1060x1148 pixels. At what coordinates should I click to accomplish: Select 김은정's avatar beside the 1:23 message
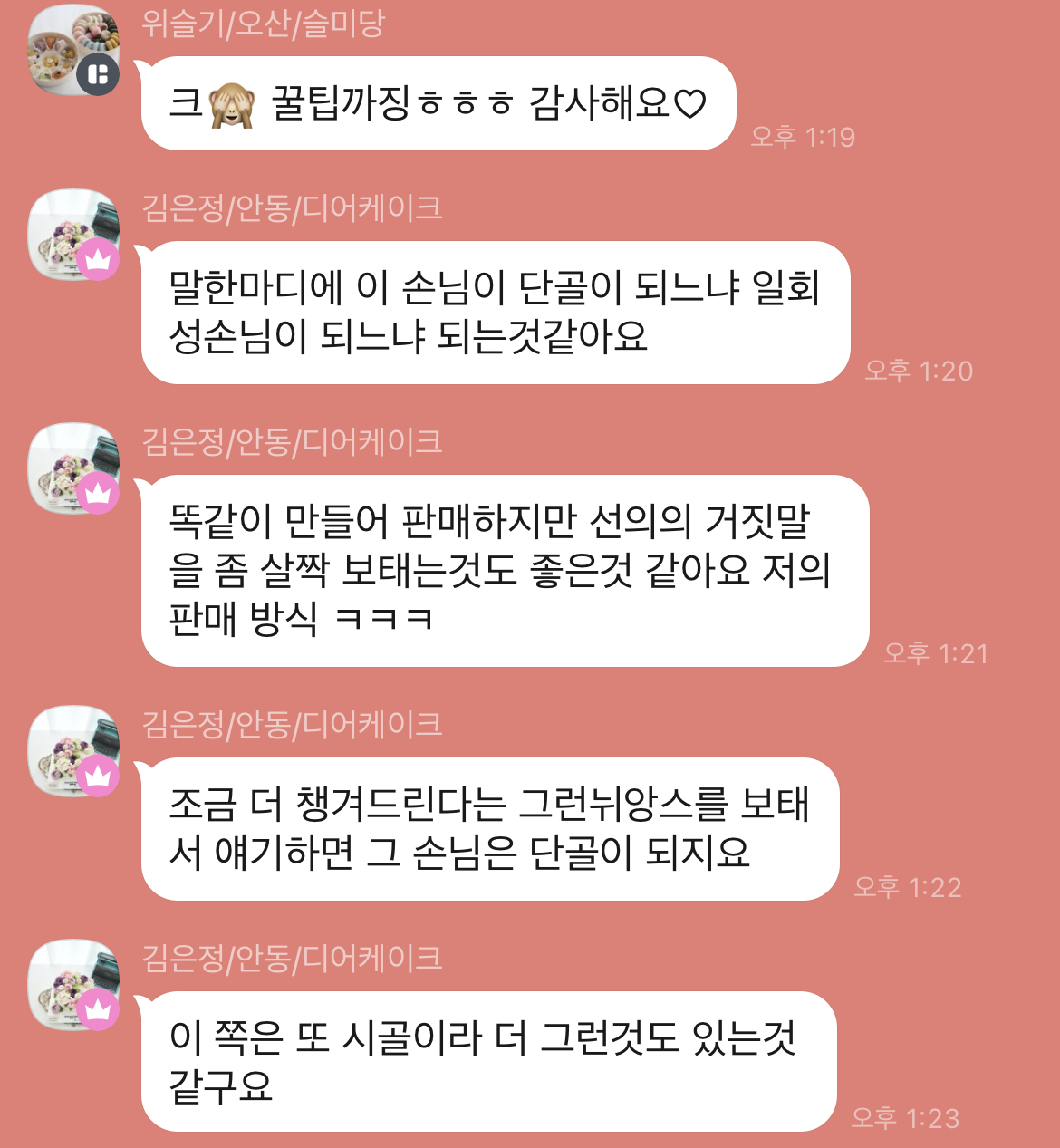click(x=73, y=984)
